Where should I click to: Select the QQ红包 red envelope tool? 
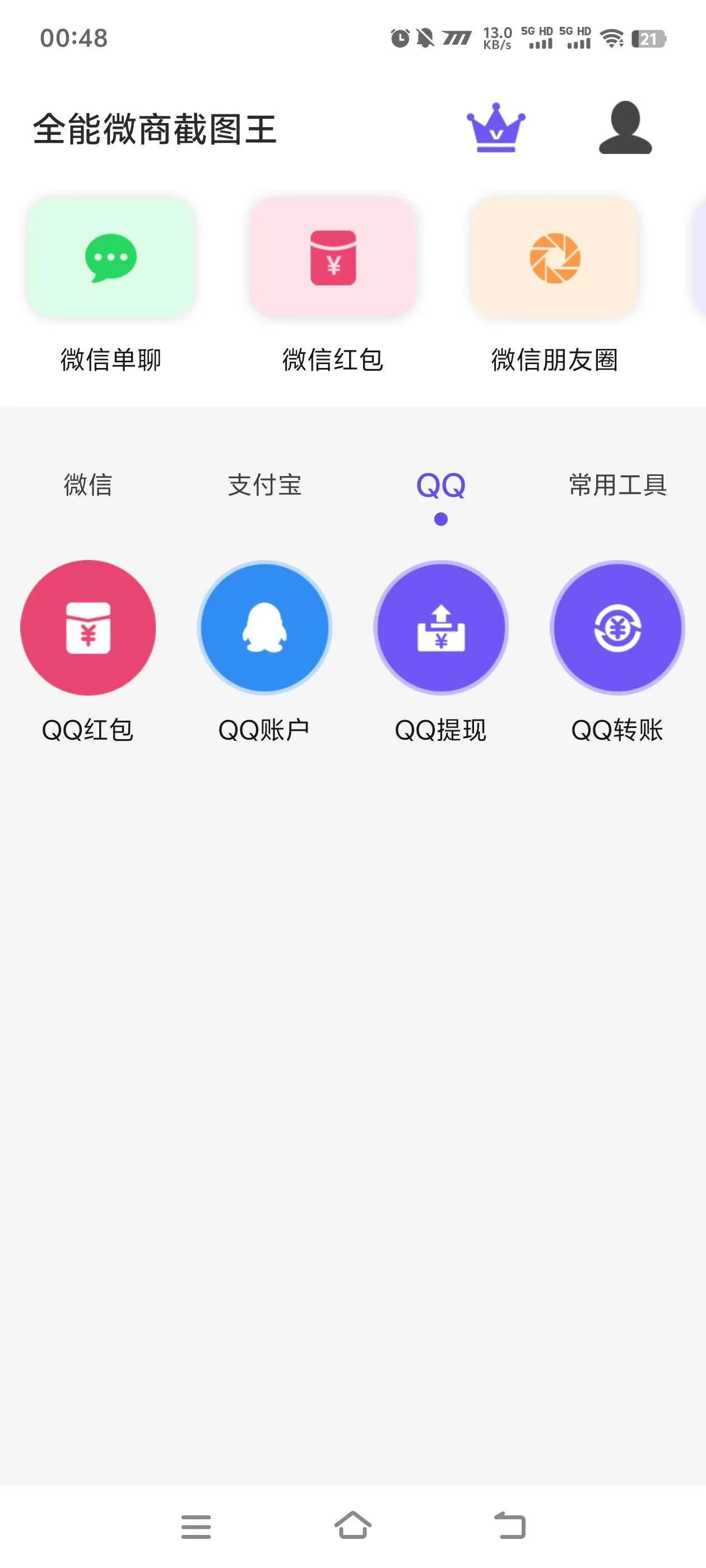tap(88, 629)
